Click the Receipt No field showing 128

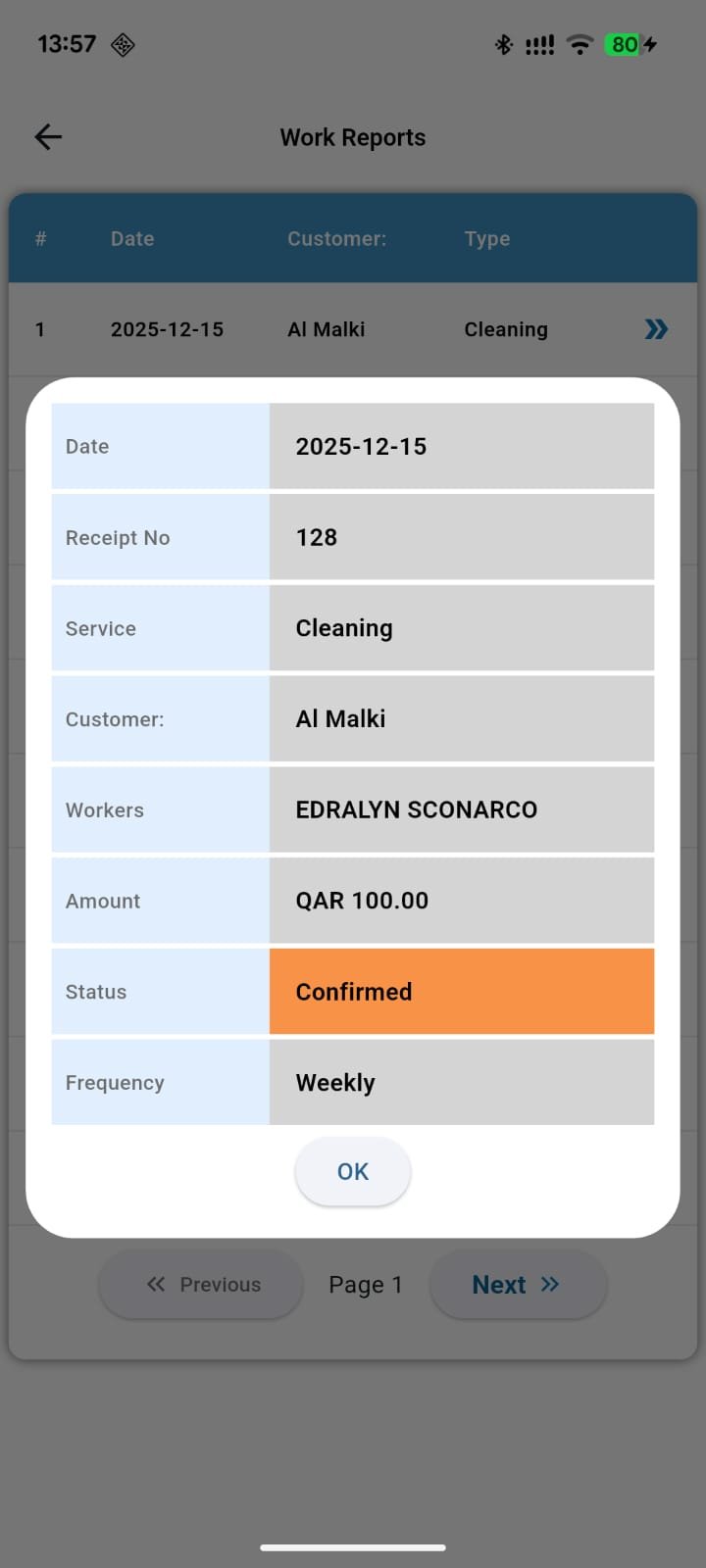[461, 537]
